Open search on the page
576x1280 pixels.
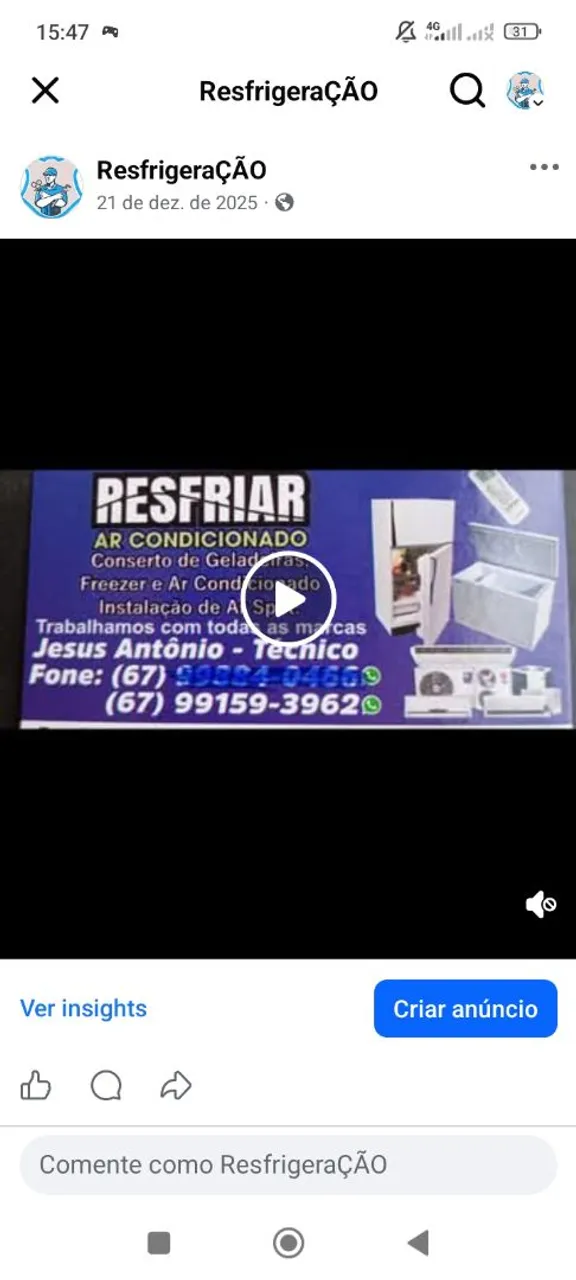466,91
